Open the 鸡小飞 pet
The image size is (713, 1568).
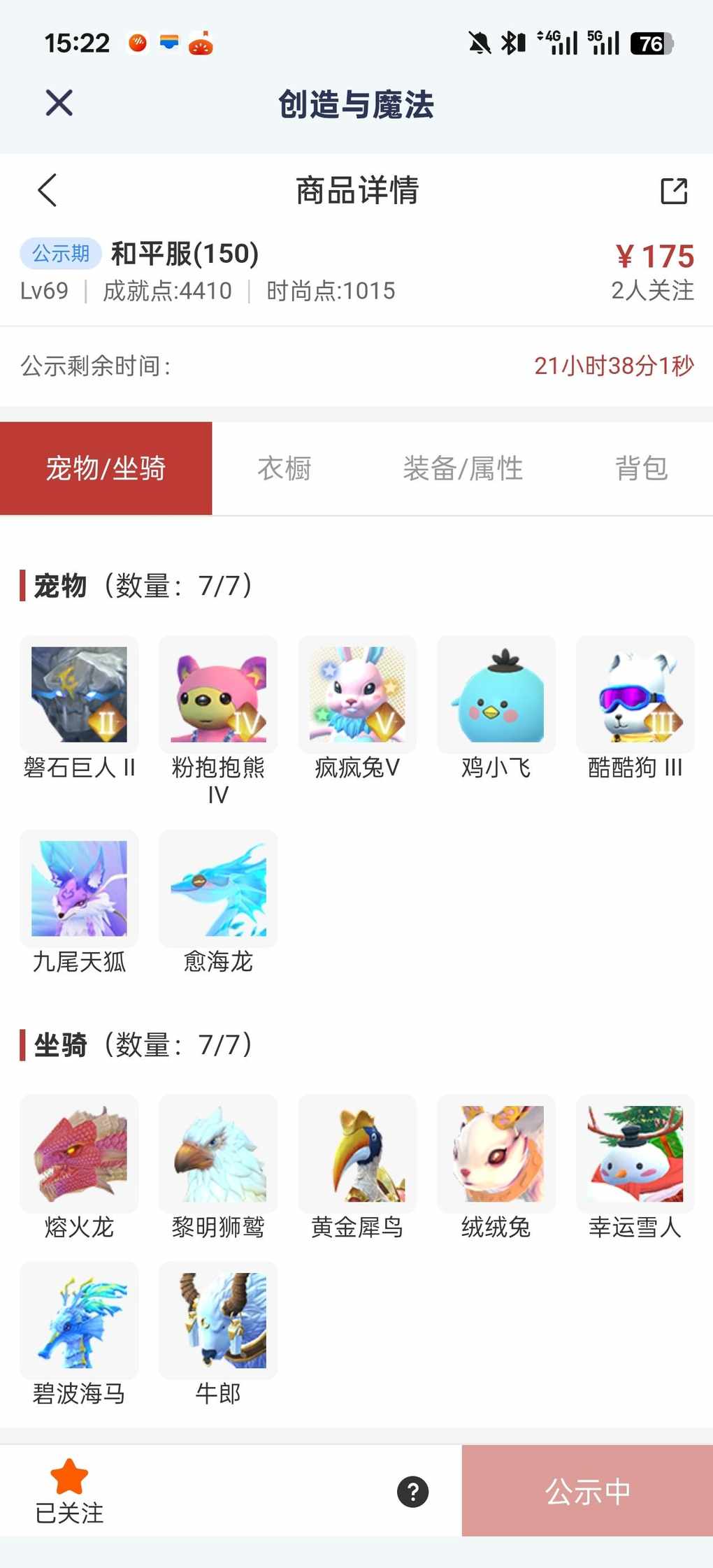click(496, 694)
